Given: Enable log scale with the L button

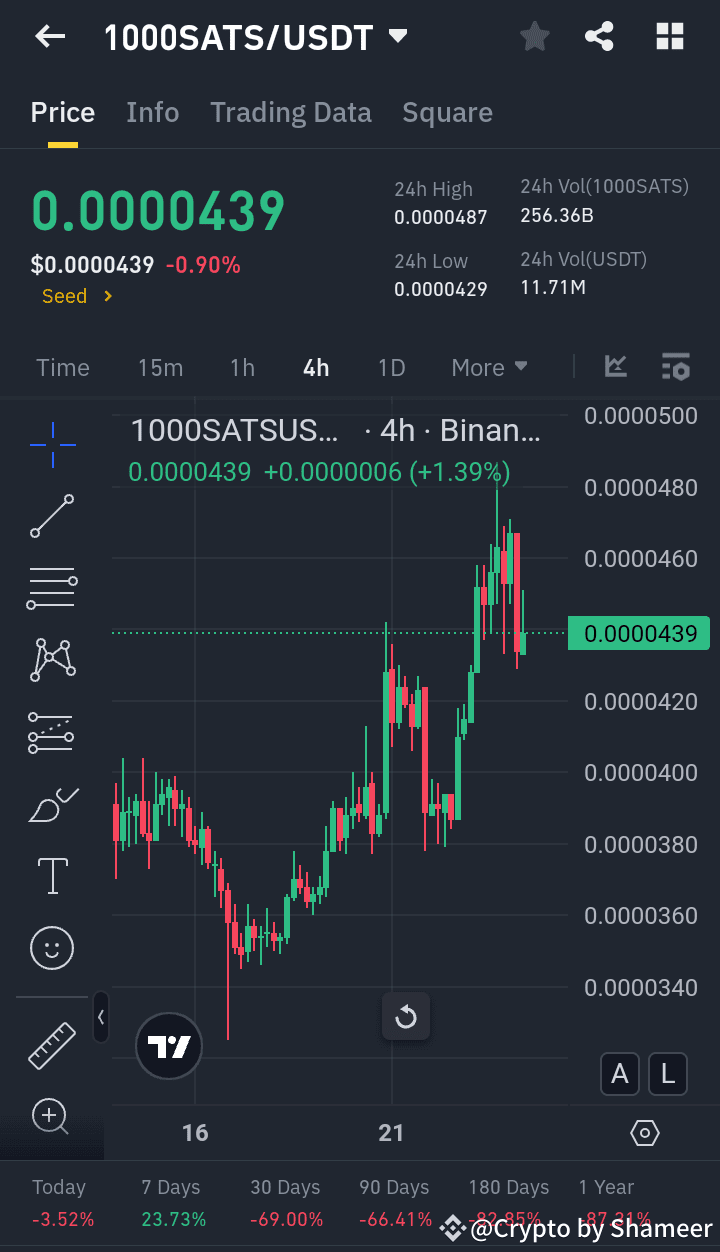Looking at the screenshot, I should 667,1074.
